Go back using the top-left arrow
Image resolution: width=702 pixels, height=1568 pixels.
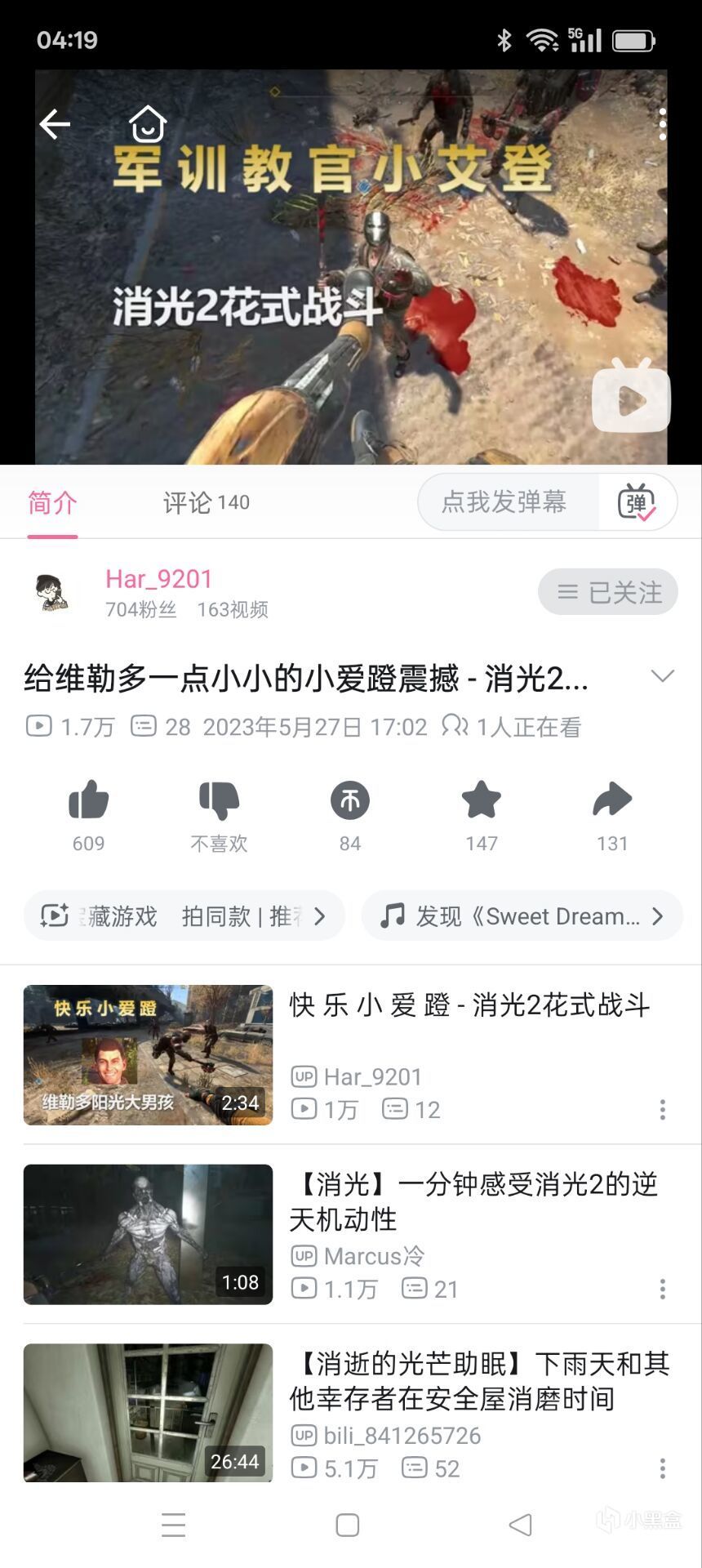[x=55, y=124]
